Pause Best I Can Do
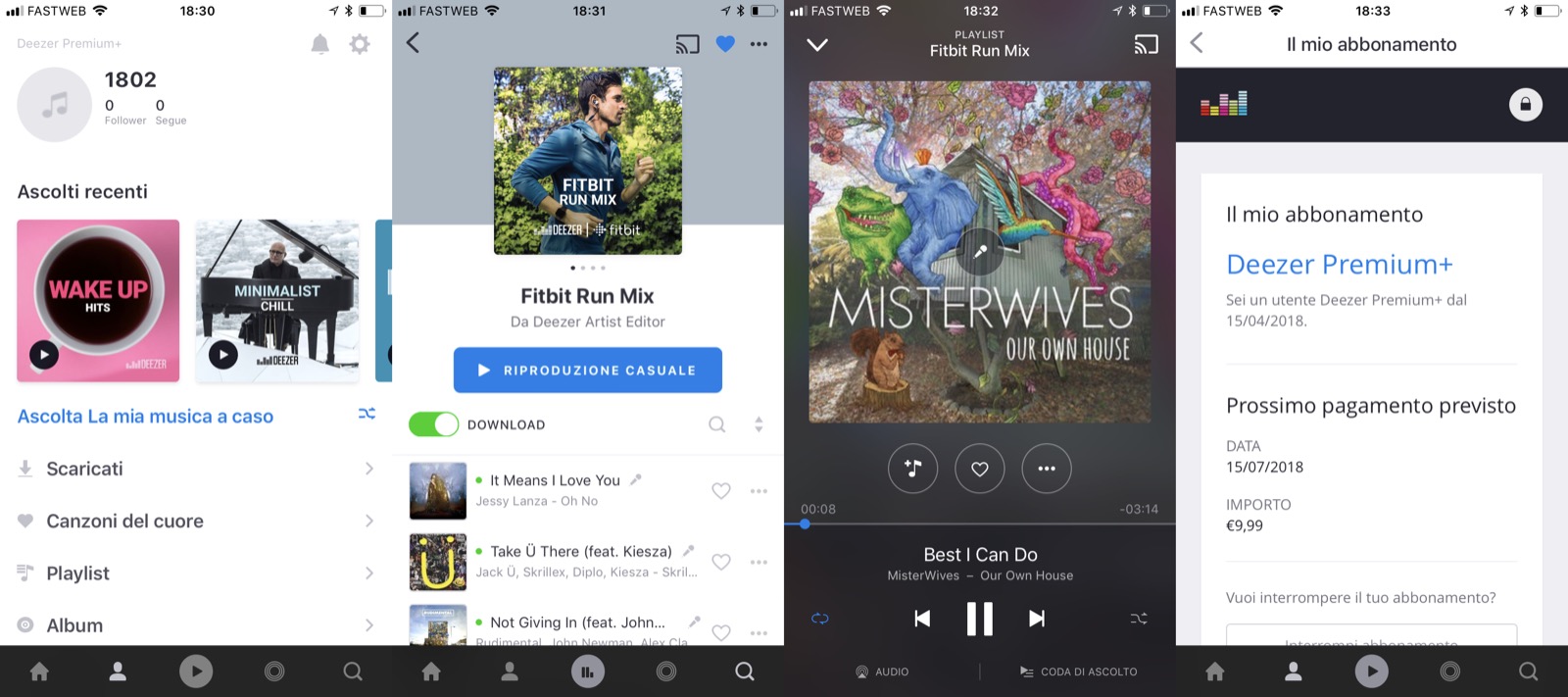This screenshot has height=697, width=1568. tap(979, 619)
